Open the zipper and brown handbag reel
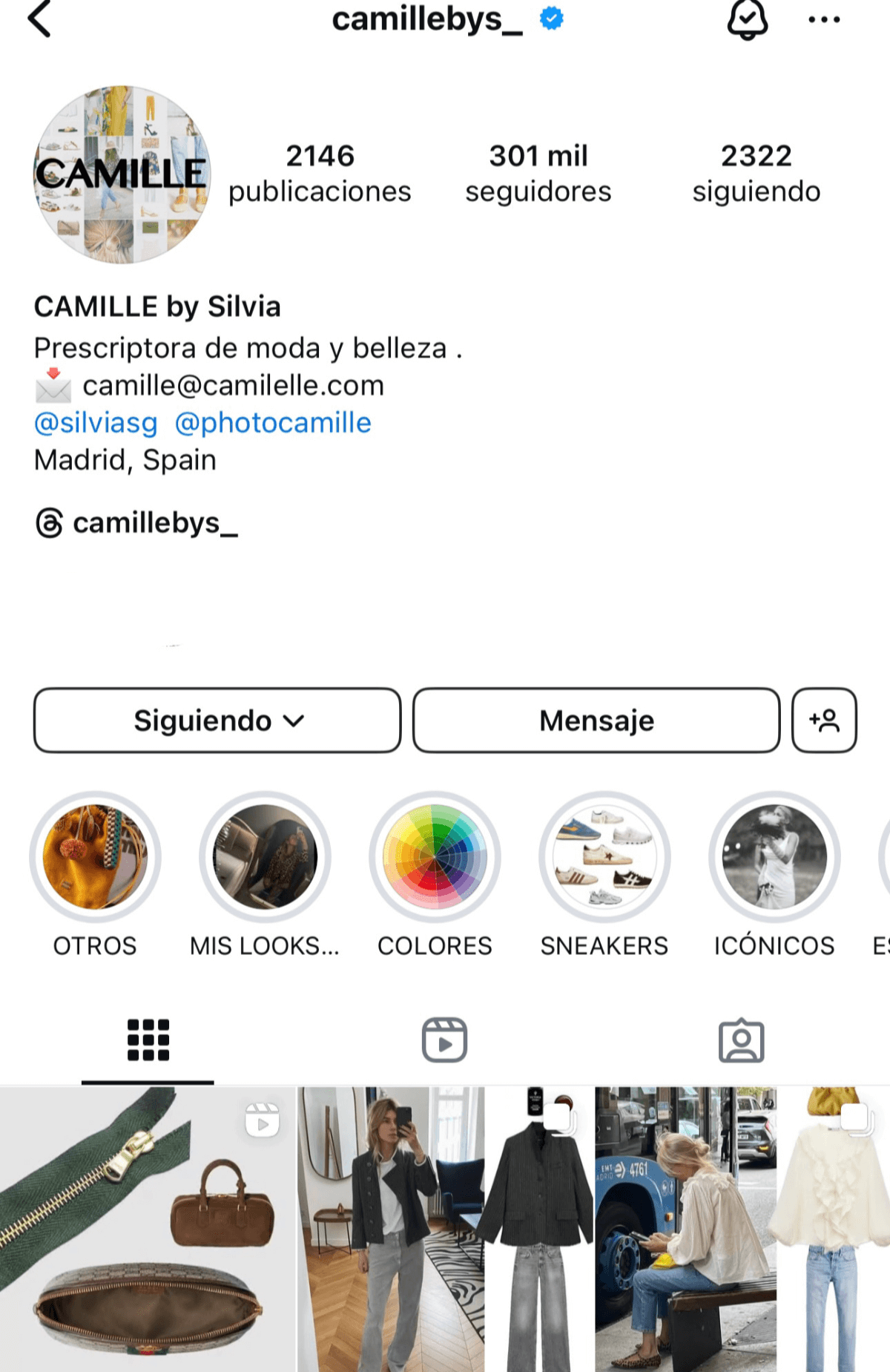 (147, 1229)
